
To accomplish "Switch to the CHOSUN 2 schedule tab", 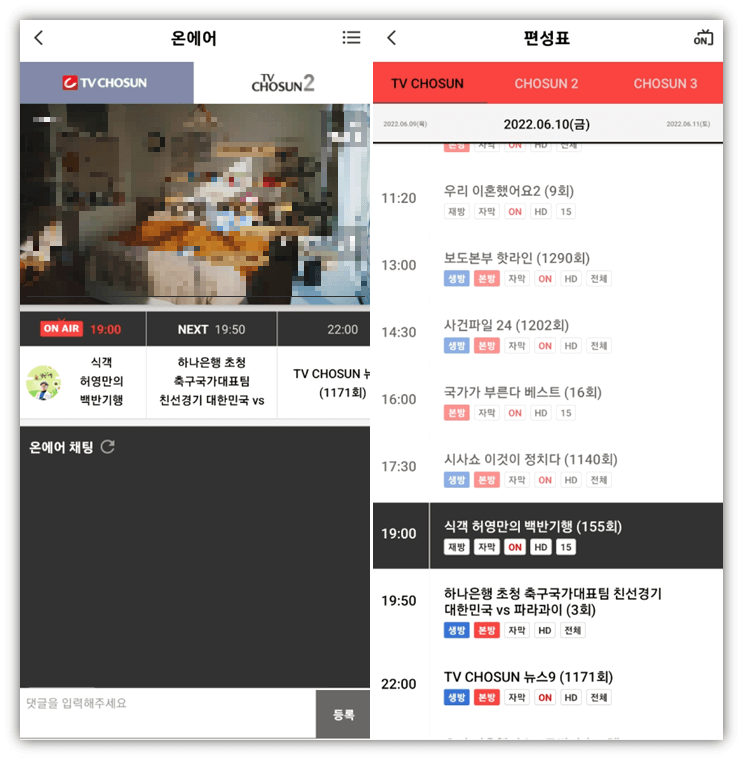I will (x=546, y=84).
